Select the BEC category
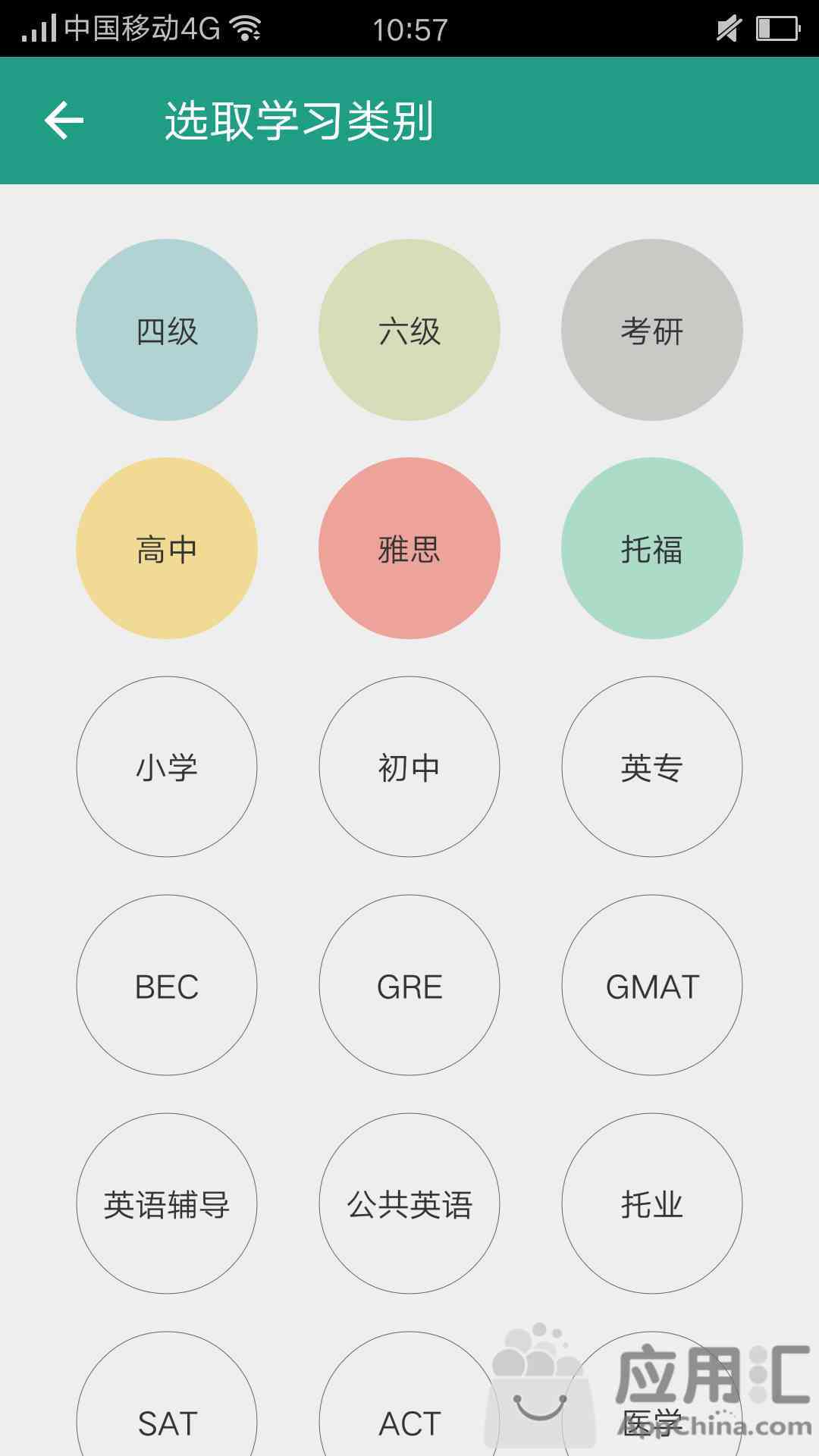The image size is (819, 1456). pos(167,985)
